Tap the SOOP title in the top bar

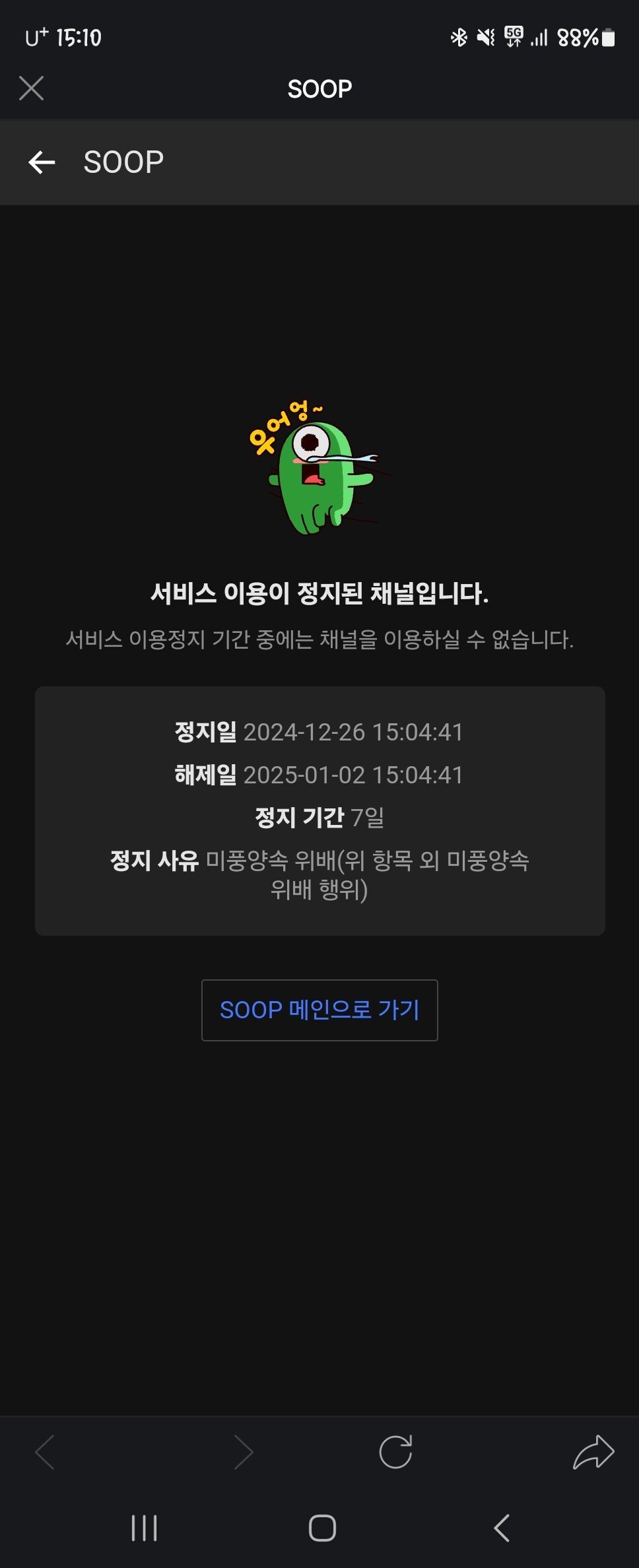(x=319, y=88)
